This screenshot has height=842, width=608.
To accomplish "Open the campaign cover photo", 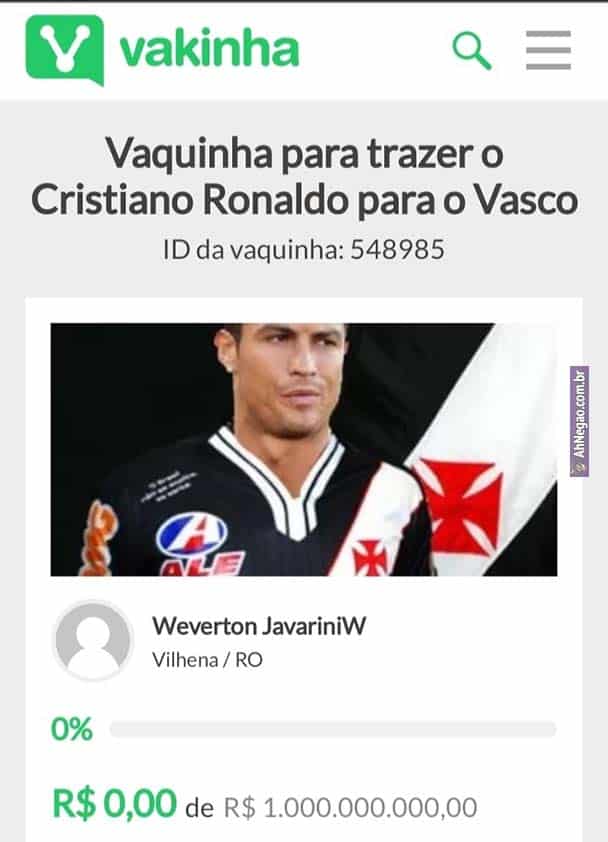I will pyautogui.click(x=303, y=449).
